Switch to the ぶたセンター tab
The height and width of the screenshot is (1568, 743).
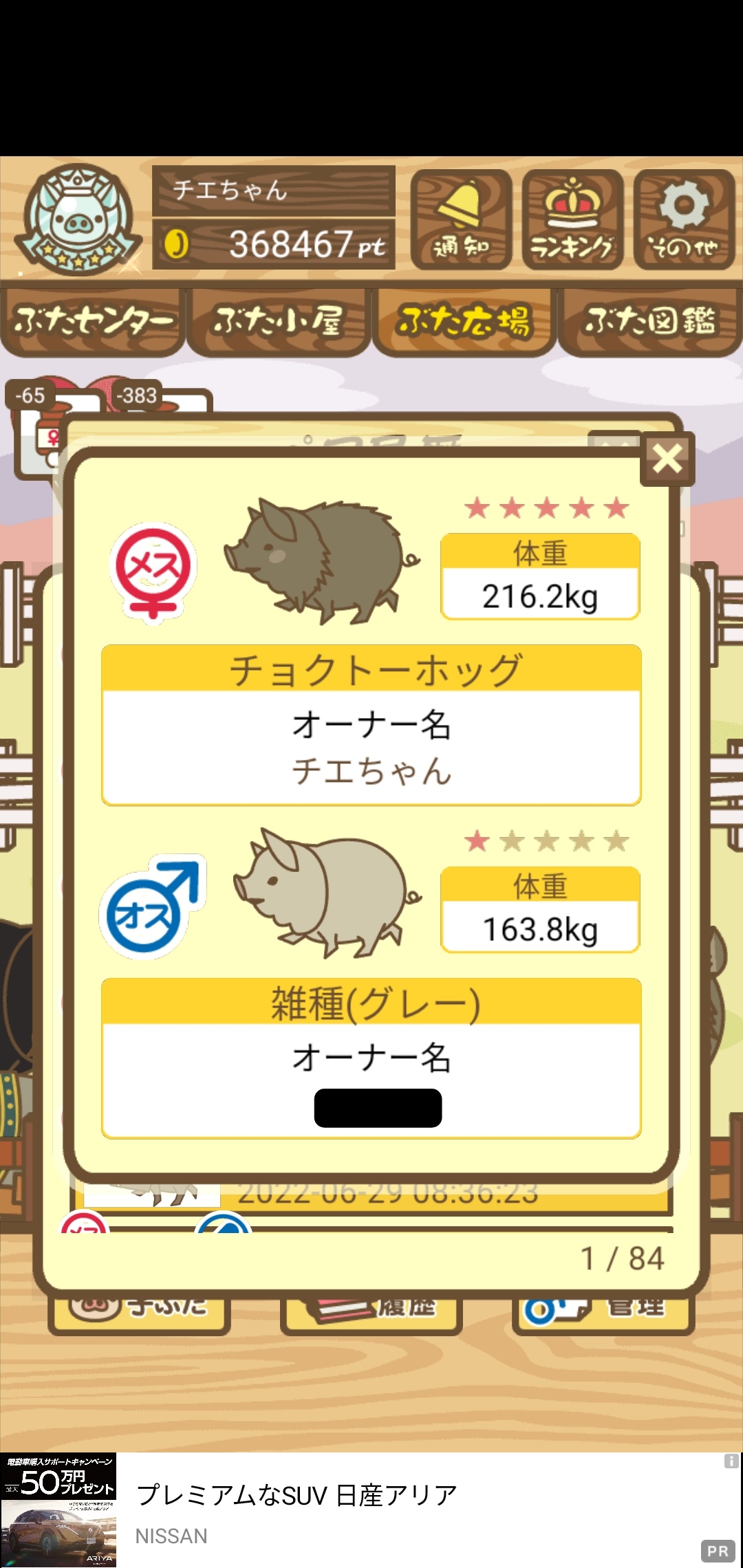(x=93, y=322)
